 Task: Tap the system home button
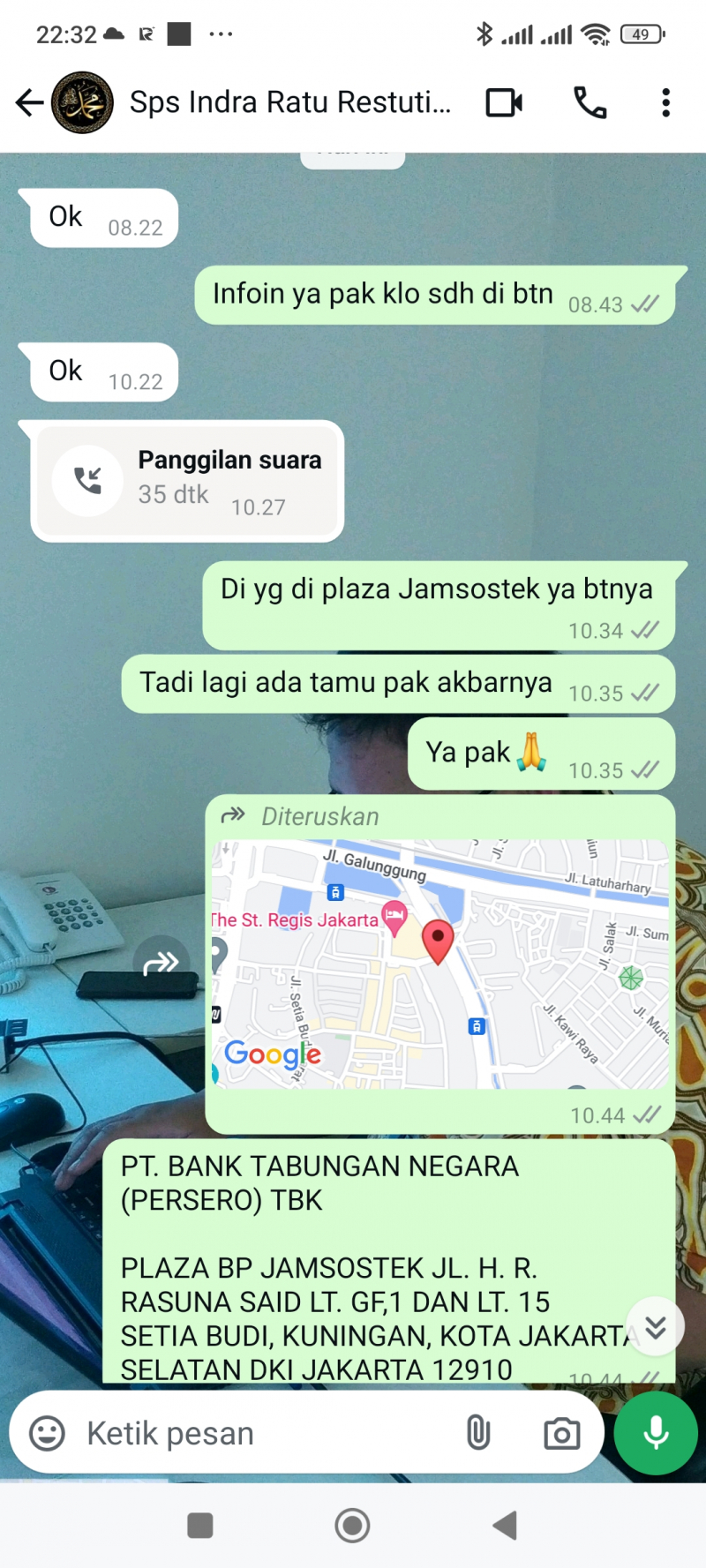tap(352, 1525)
